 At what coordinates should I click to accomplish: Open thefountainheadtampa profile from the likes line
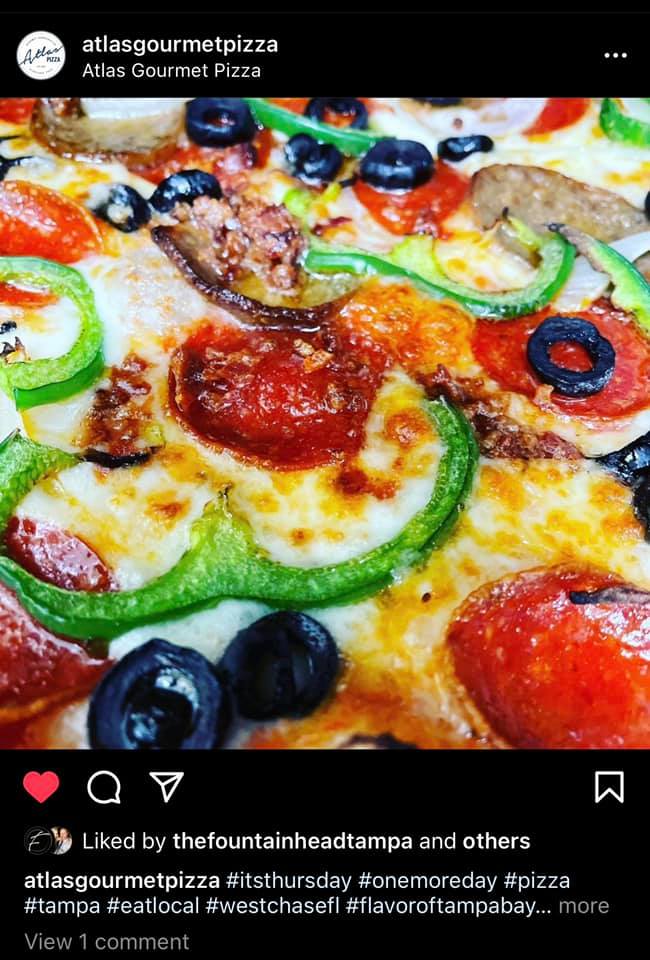(x=292, y=841)
